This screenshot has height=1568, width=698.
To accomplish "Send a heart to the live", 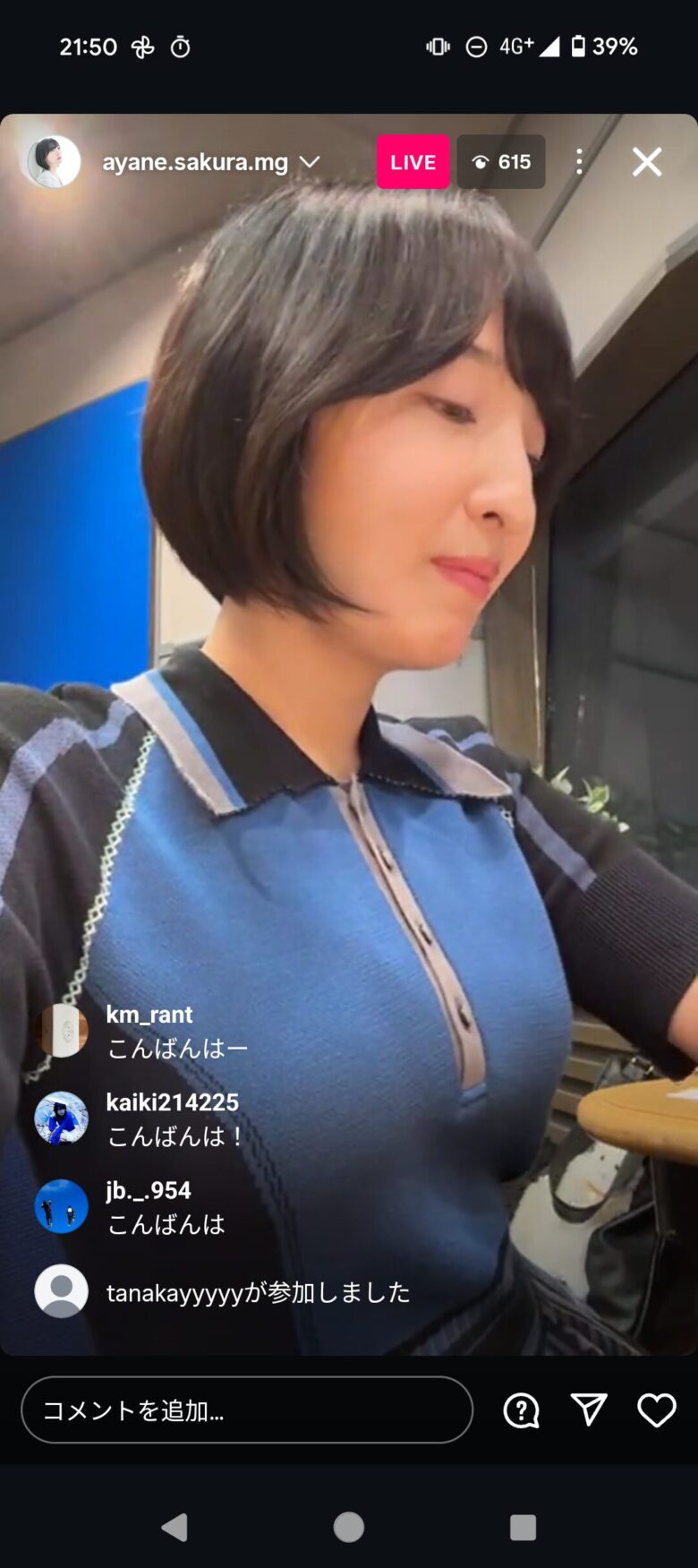I will point(656,1410).
